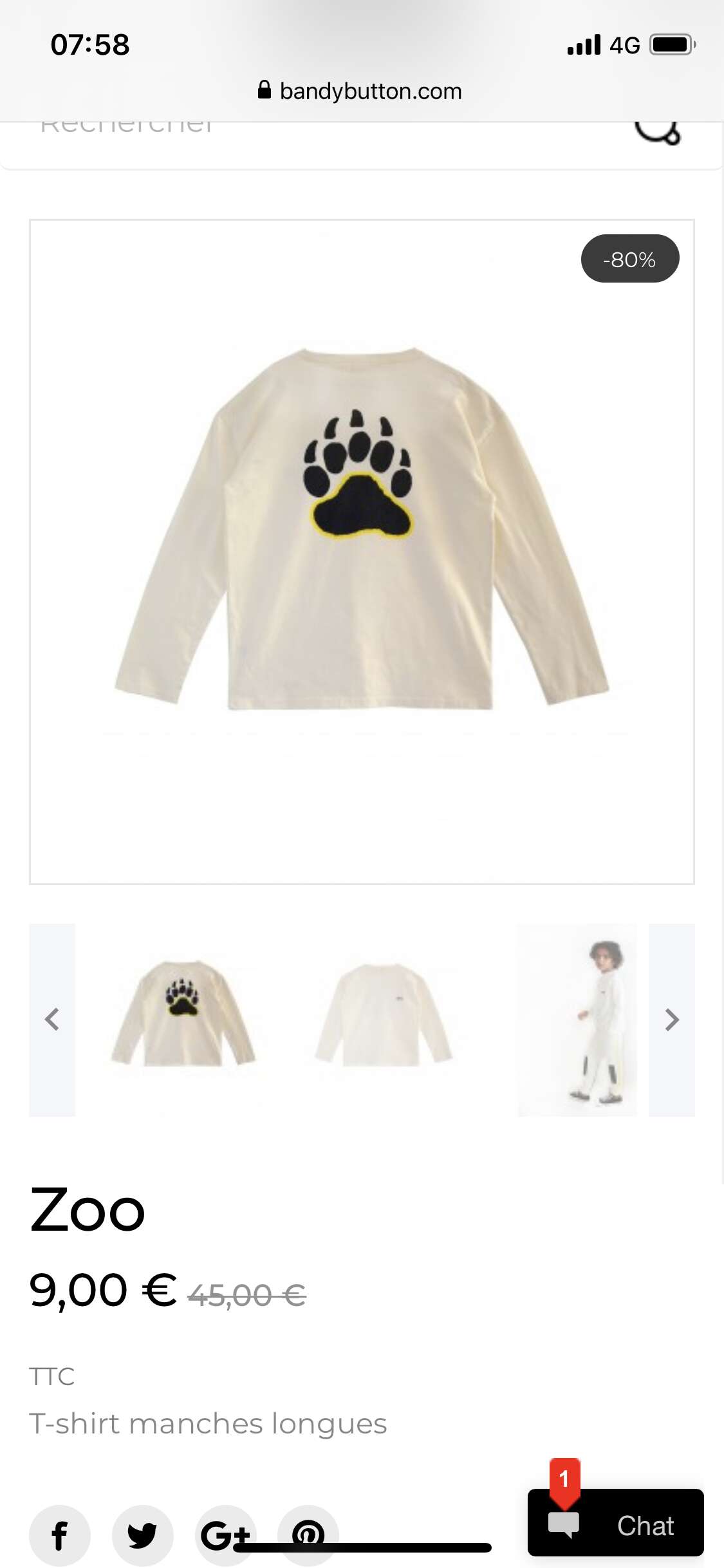Share product on Twitter
The image size is (724, 1568).
pyautogui.click(x=142, y=1535)
